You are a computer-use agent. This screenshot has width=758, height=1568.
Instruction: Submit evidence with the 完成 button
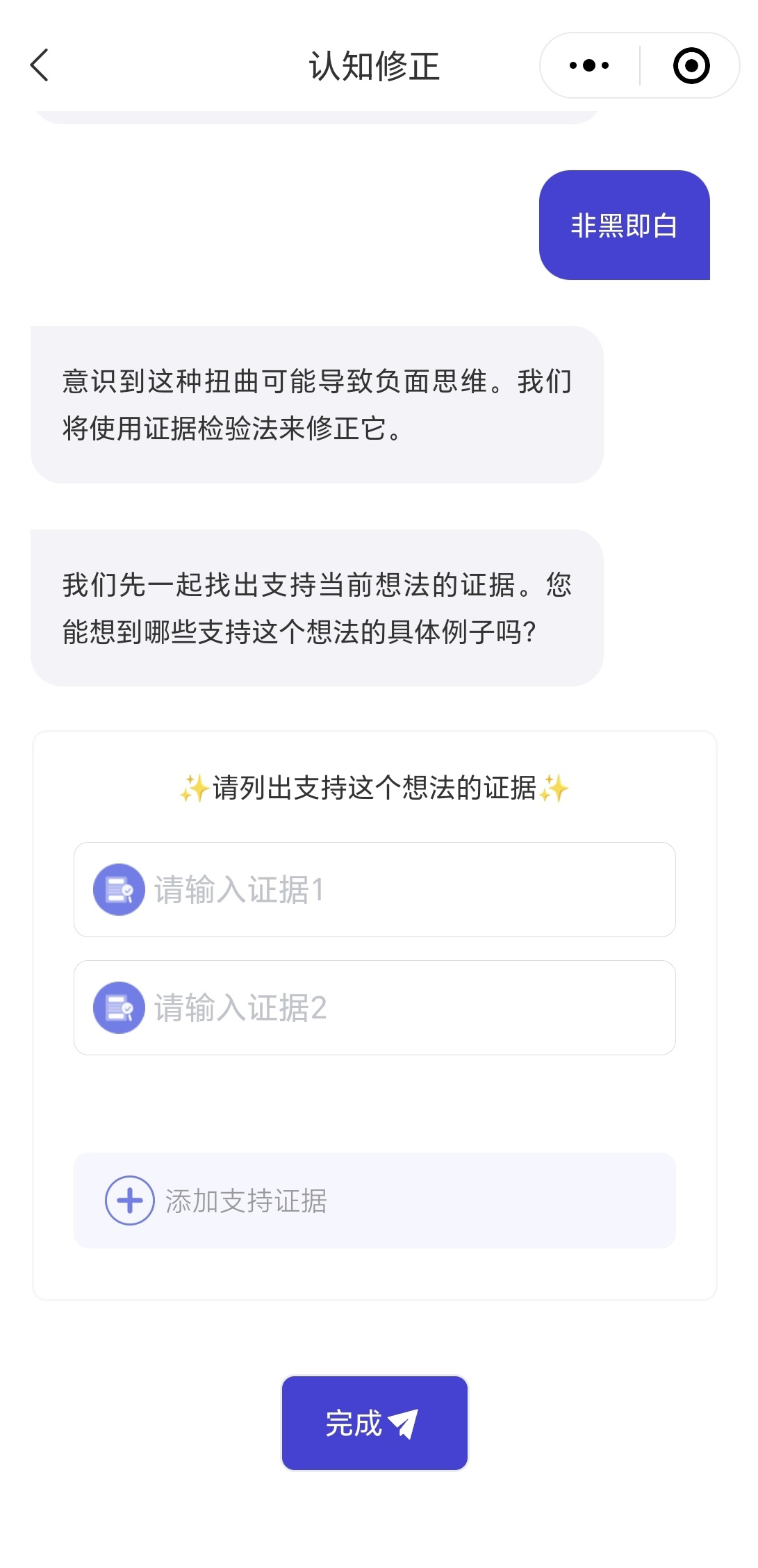pyautogui.click(x=374, y=1423)
